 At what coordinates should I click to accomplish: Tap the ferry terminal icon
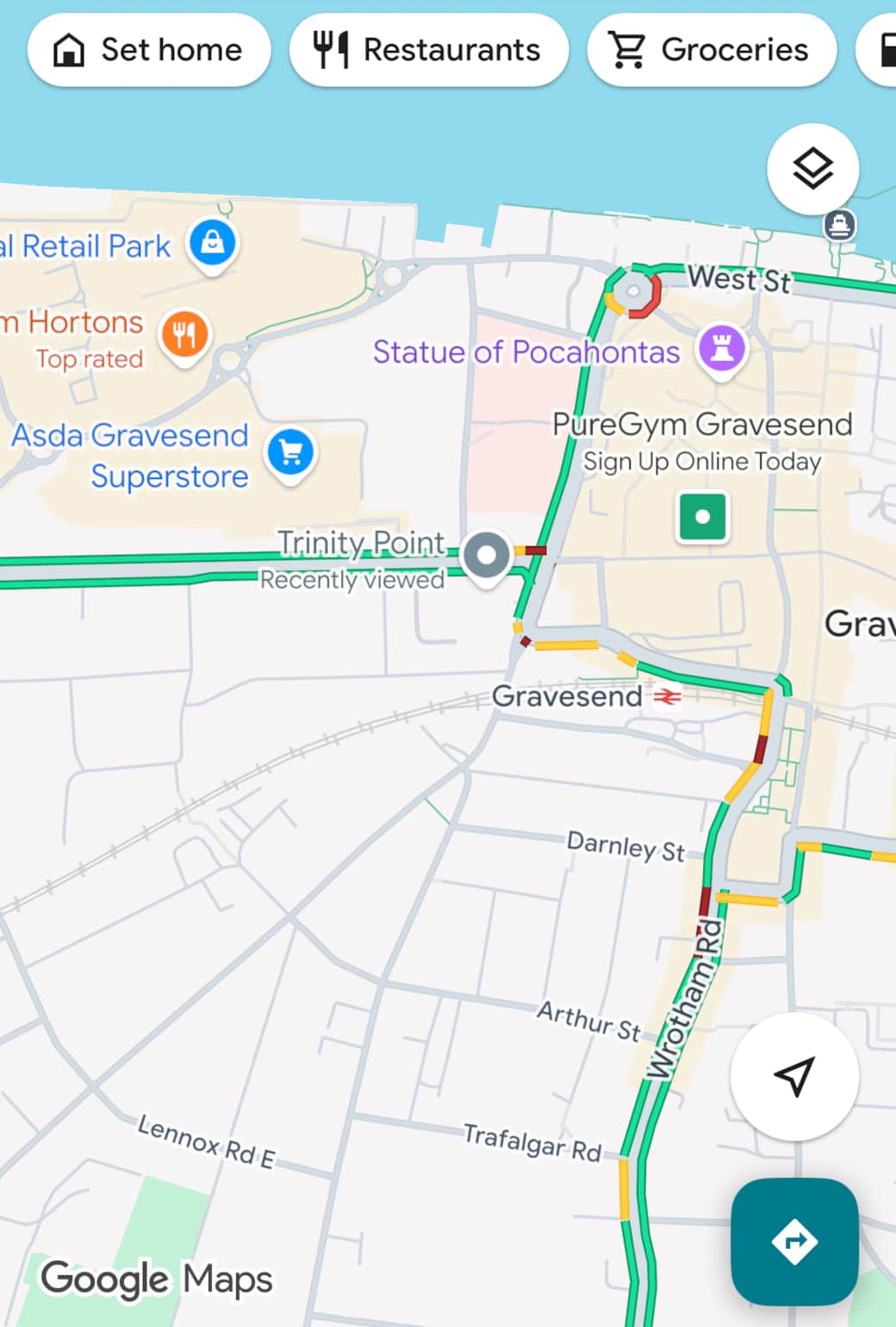(x=839, y=226)
